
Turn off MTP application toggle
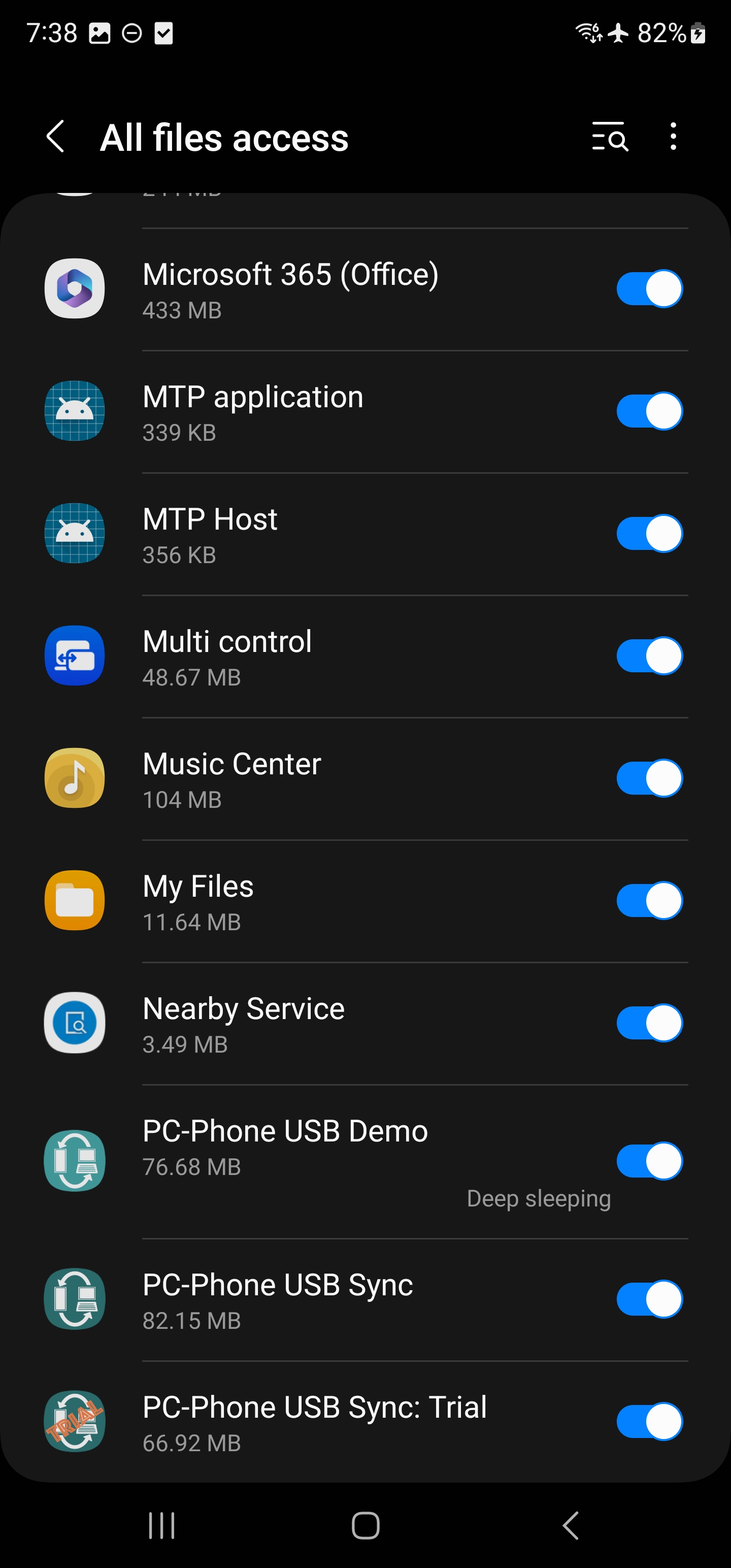[649, 411]
